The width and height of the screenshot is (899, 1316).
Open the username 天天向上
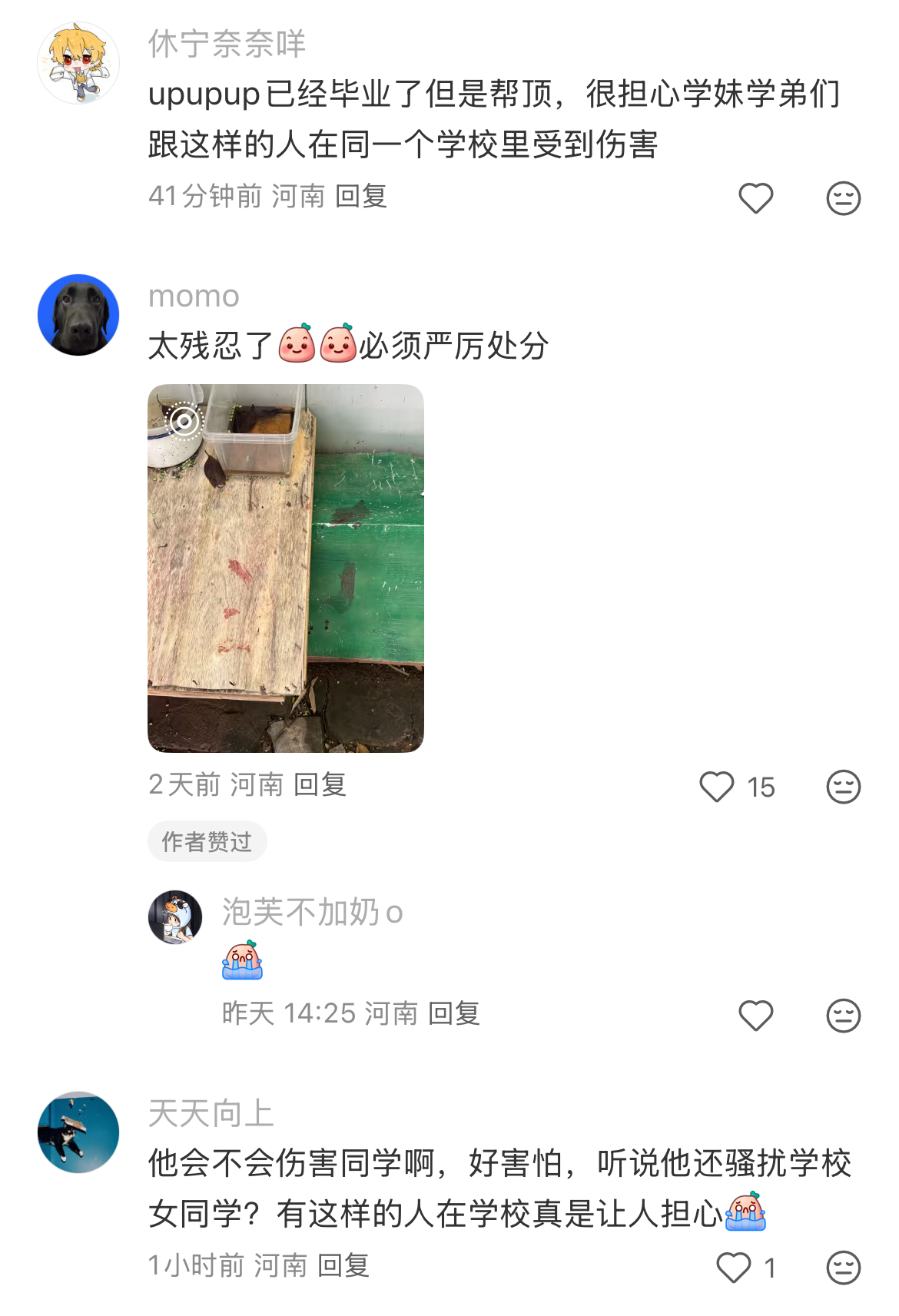pos(211,1113)
